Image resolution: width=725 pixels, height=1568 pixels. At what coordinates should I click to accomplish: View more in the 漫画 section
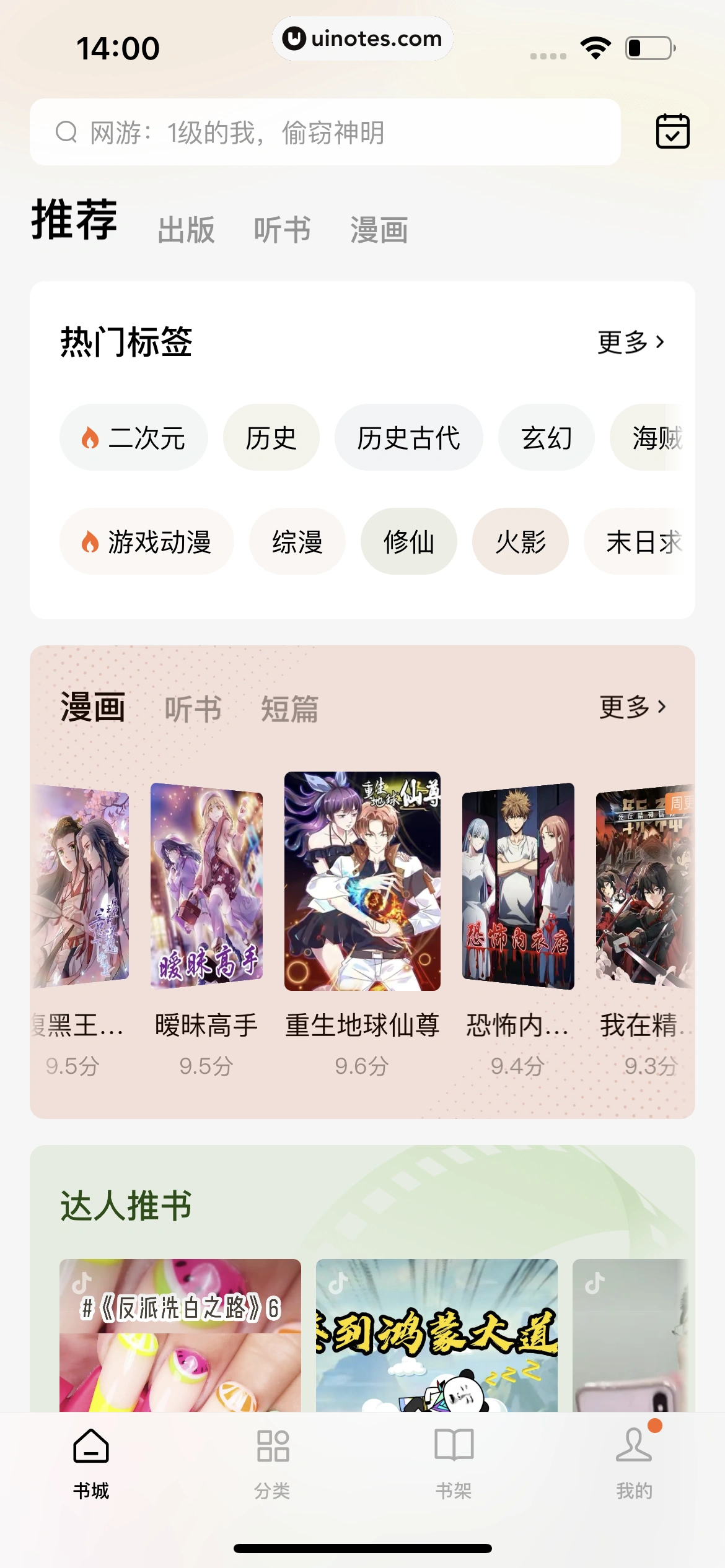pos(632,707)
